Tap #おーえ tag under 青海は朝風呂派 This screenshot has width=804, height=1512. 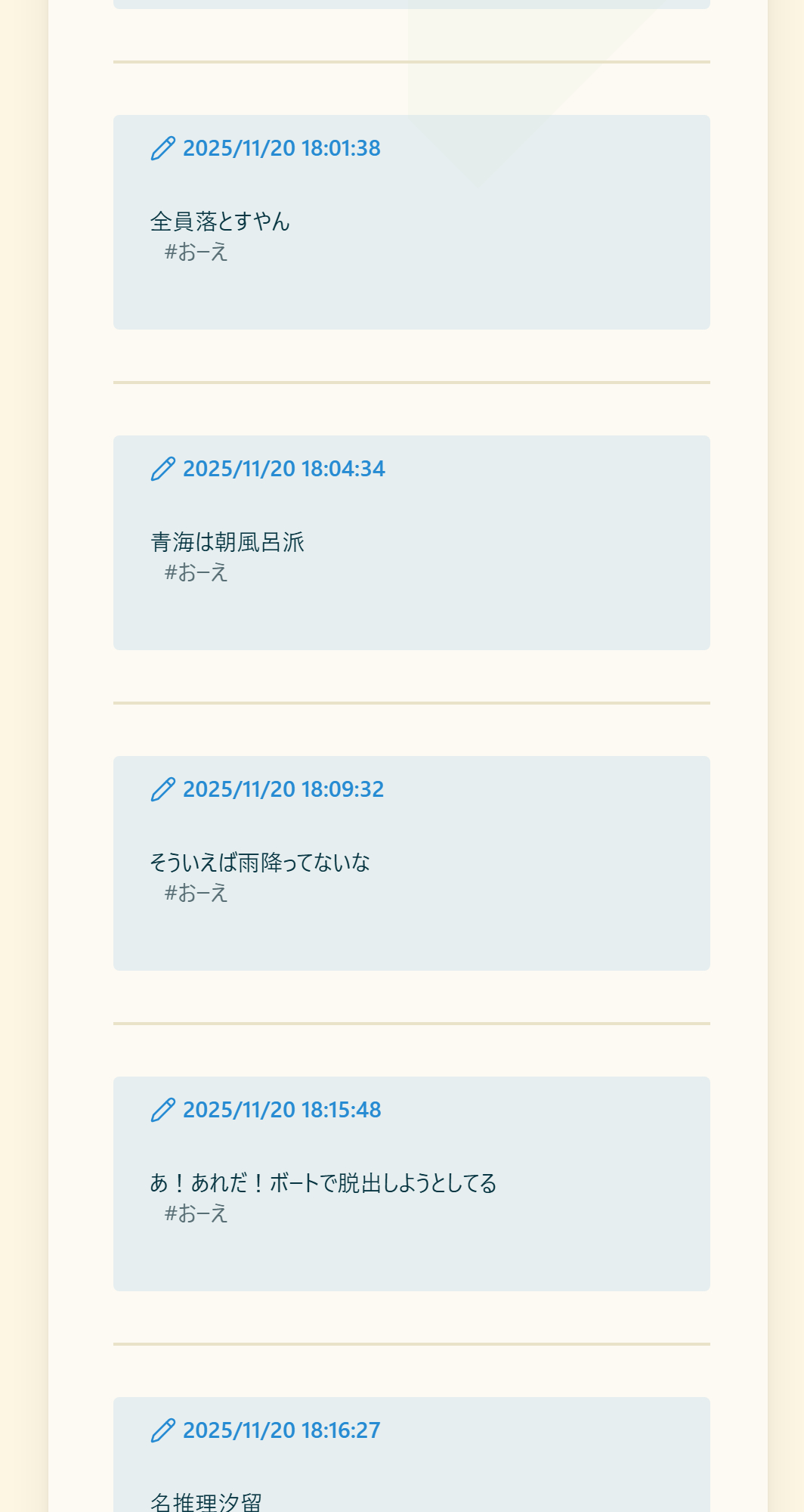tap(196, 572)
